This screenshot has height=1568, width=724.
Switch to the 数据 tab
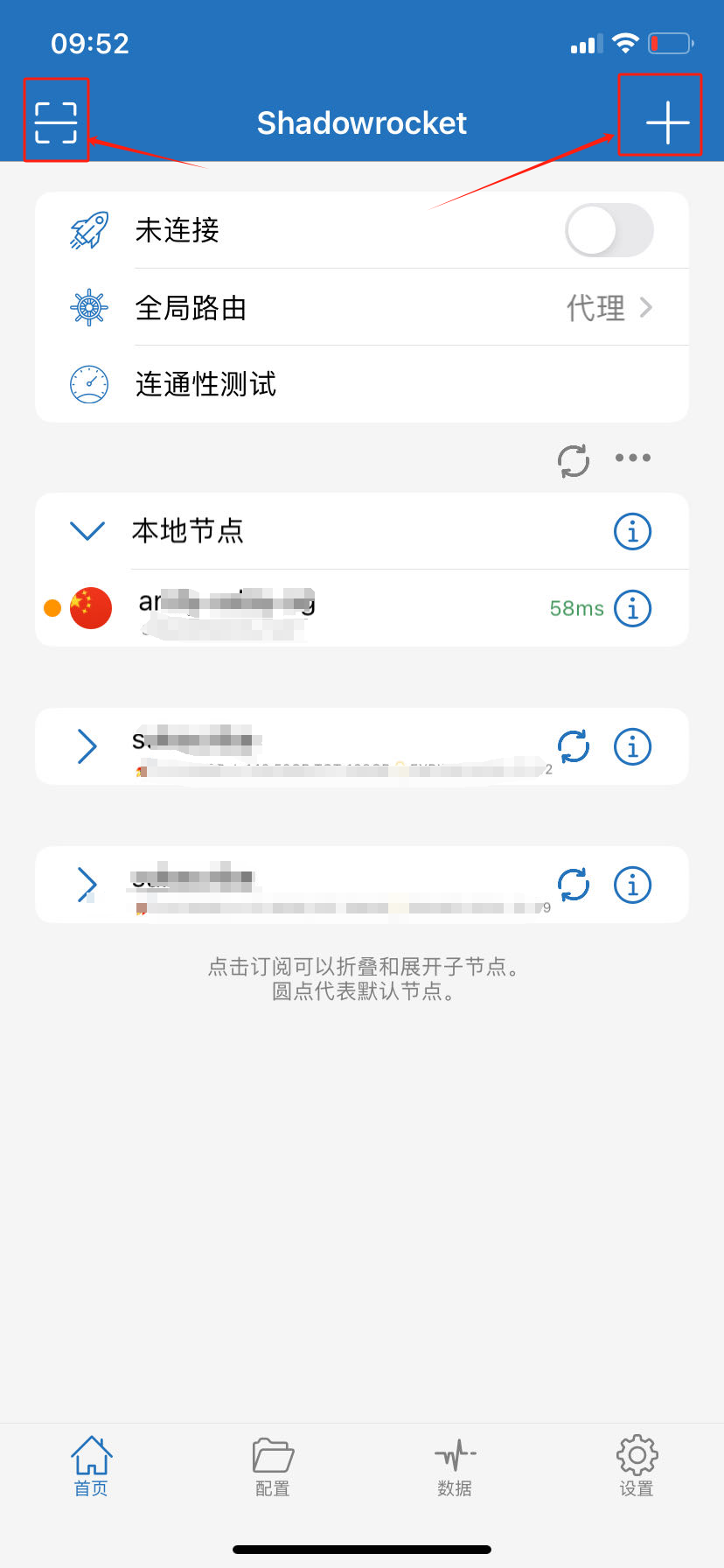455,1466
